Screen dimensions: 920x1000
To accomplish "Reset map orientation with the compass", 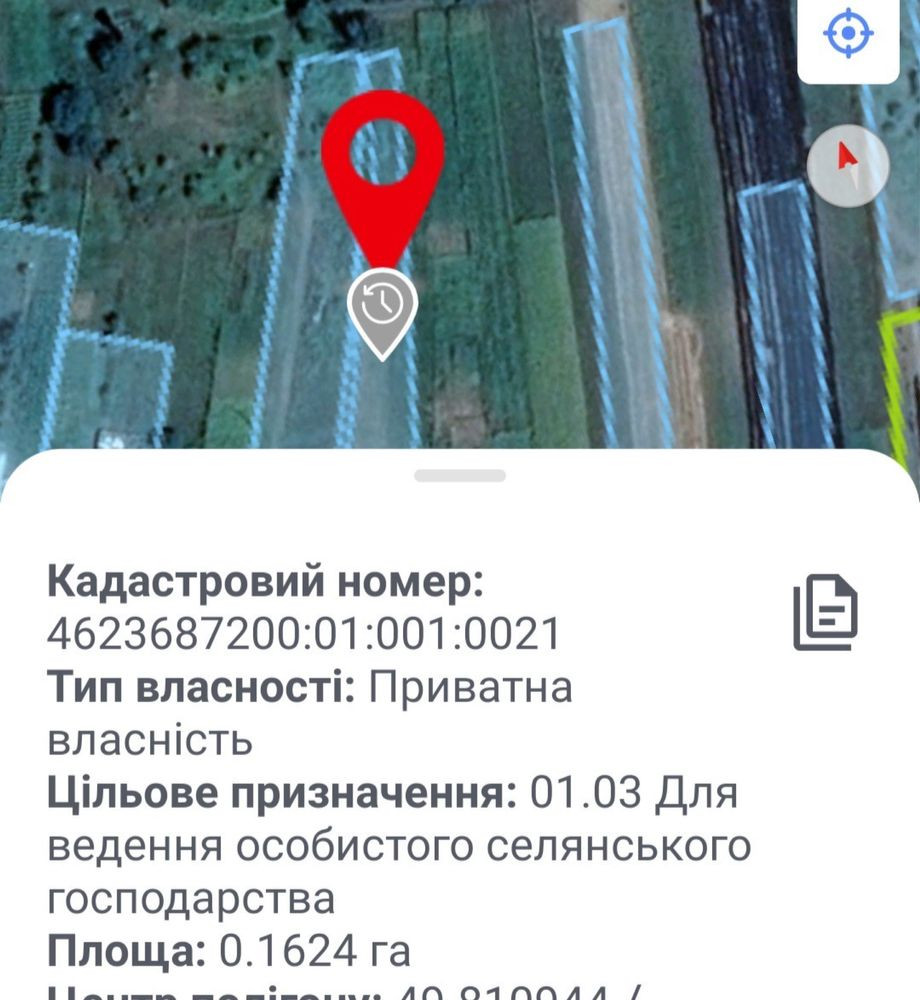I will point(848,166).
